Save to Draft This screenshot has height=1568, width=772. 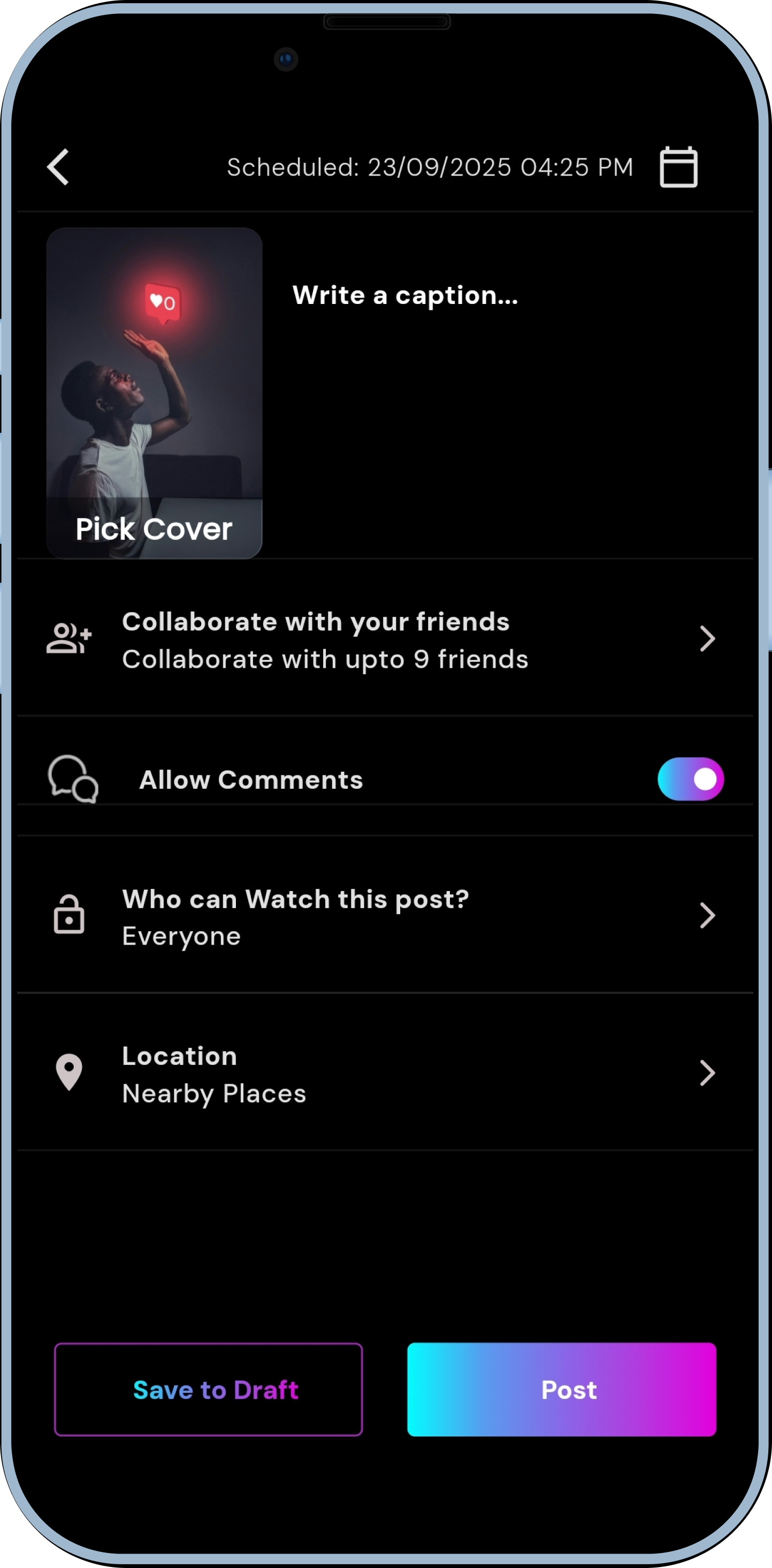click(x=209, y=1390)
